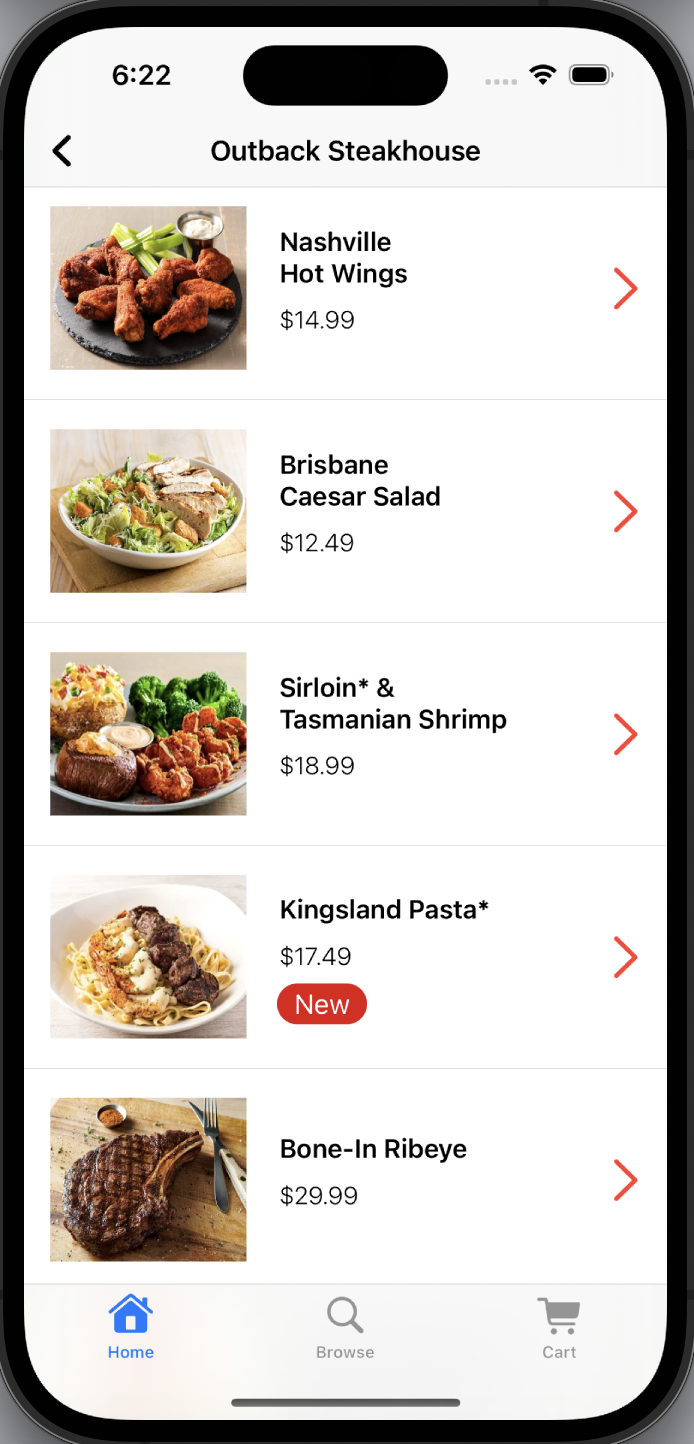The height and width of the screenshot is (1444, 694).
Task: Go back from the Outback Steakhouse menu
Action: [x=62, y=151]
